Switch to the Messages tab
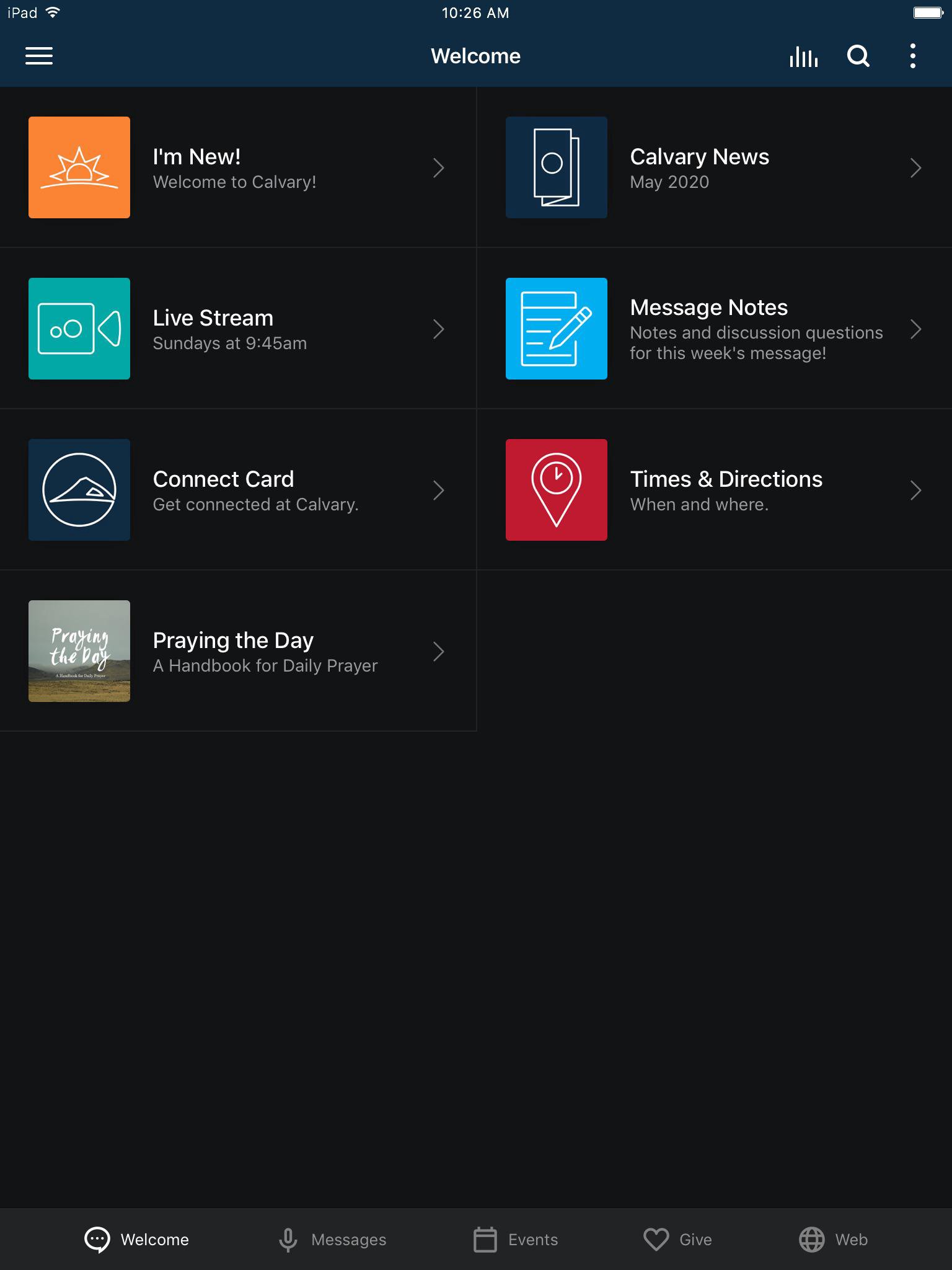The image size is (952, 1270). click(332, 1240)
